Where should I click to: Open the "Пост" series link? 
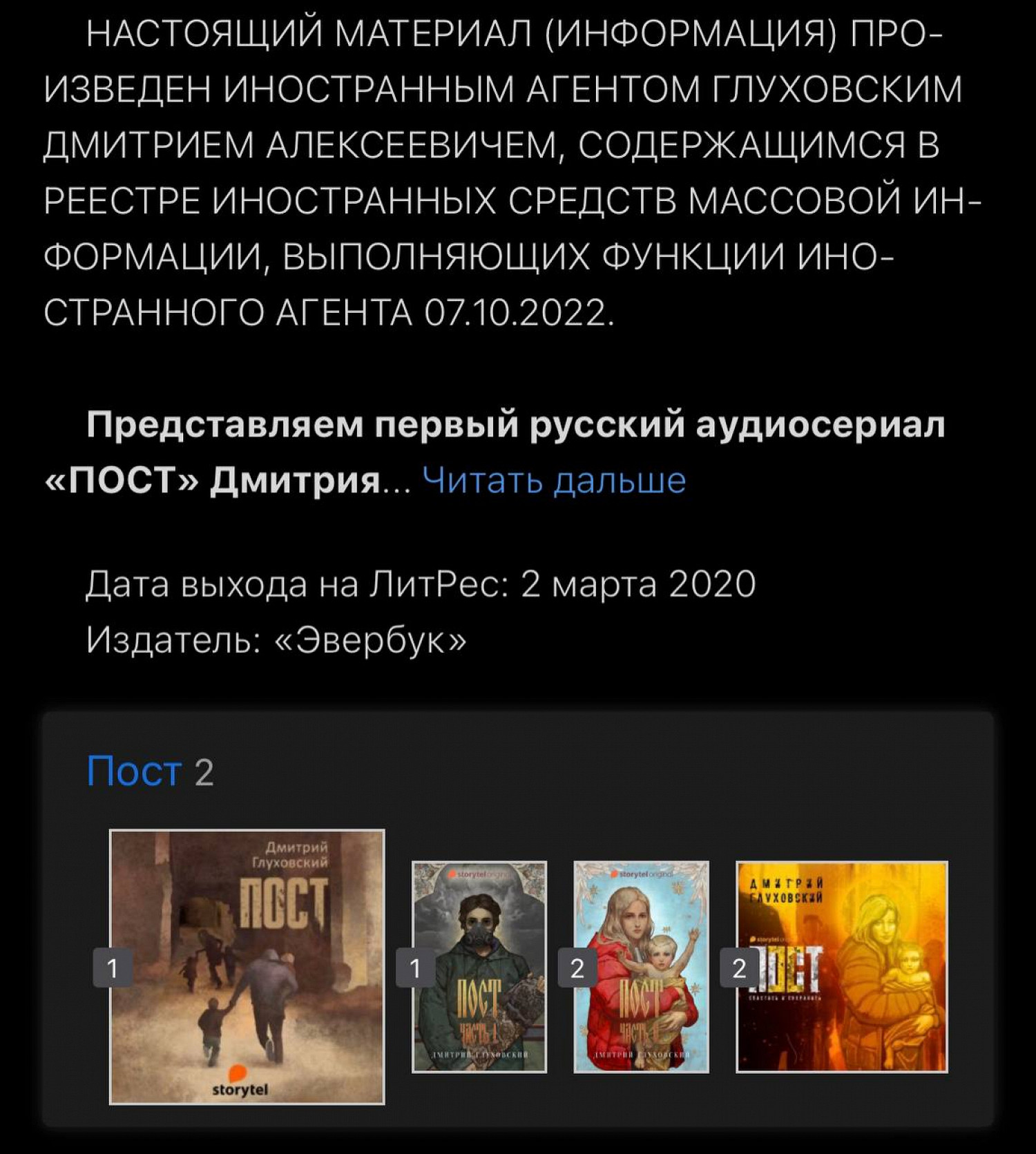[134, 771]
